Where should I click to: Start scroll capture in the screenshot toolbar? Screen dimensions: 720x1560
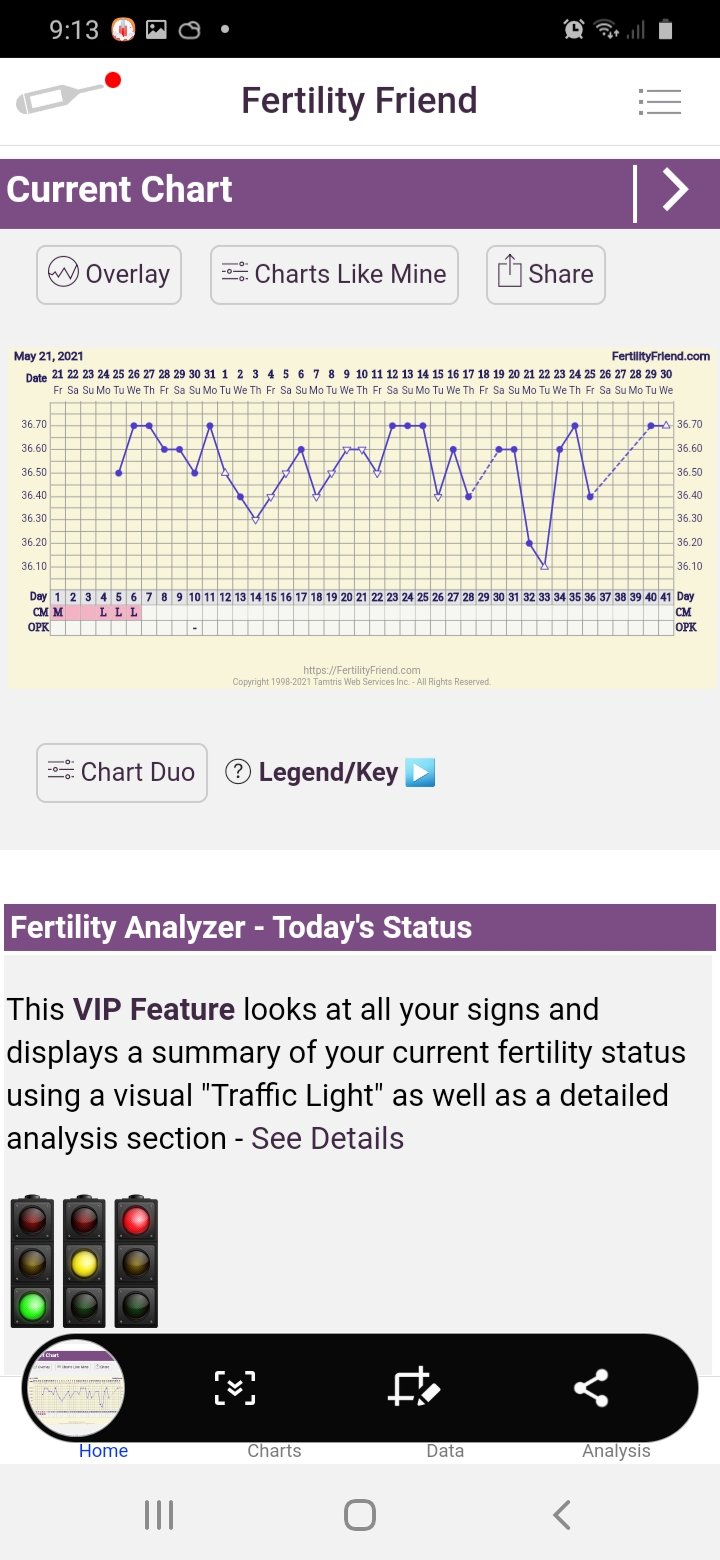pyautogui.click(x=235, y=1388)
